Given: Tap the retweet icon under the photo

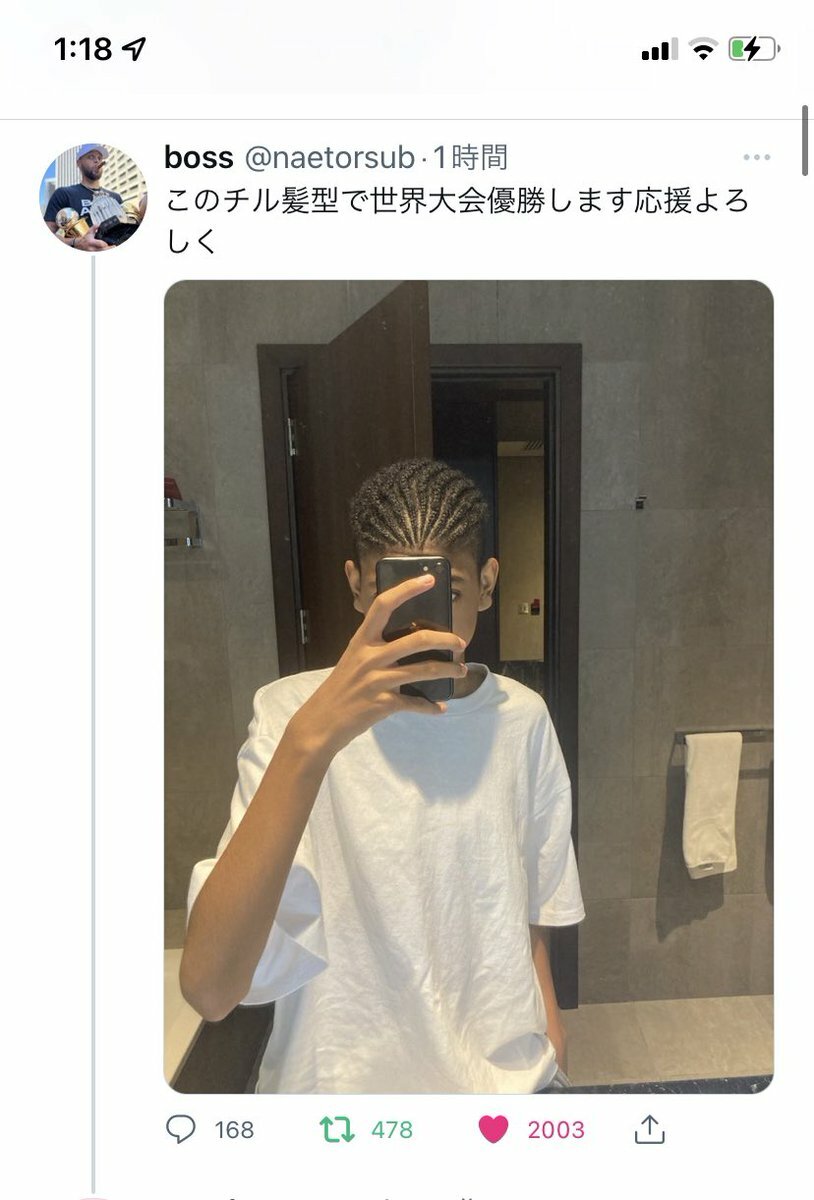Looking at the screenshot, I should [x=337, y=1129].
